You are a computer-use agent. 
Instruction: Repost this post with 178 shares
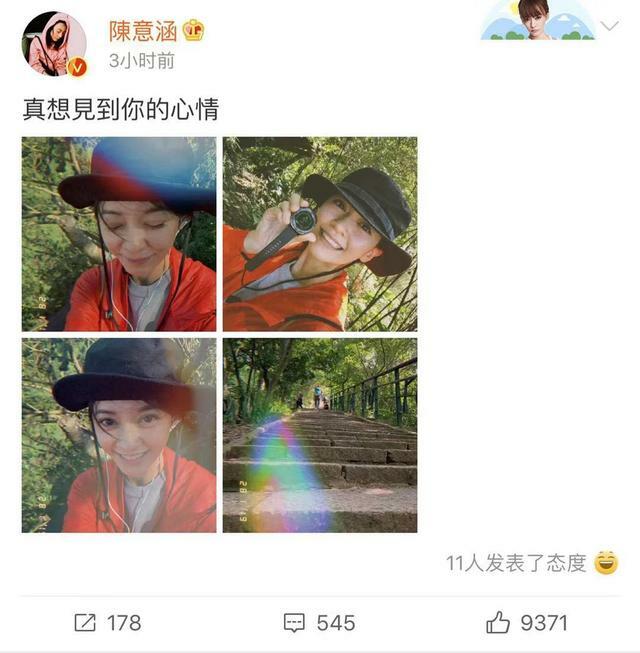107,622
